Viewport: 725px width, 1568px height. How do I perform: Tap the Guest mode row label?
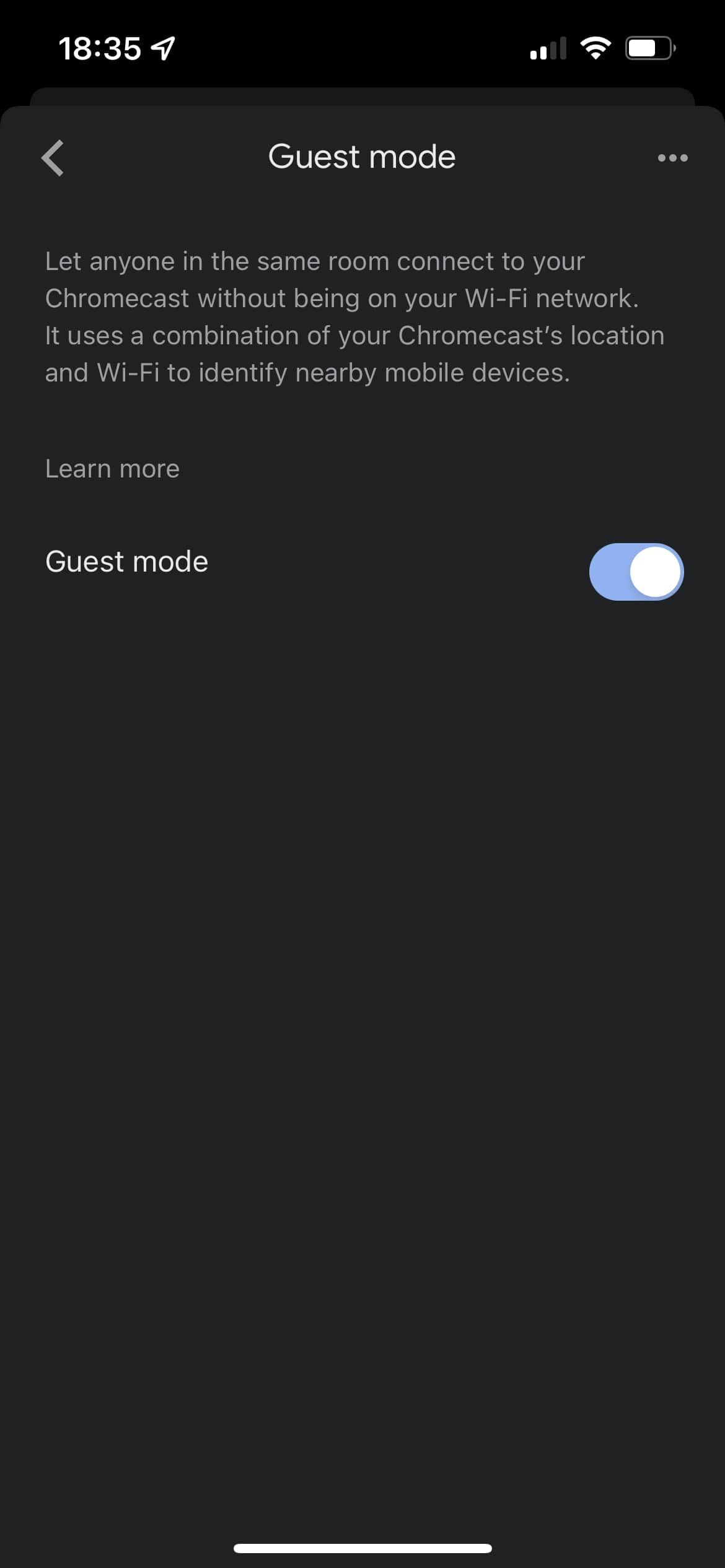[126, 561]
